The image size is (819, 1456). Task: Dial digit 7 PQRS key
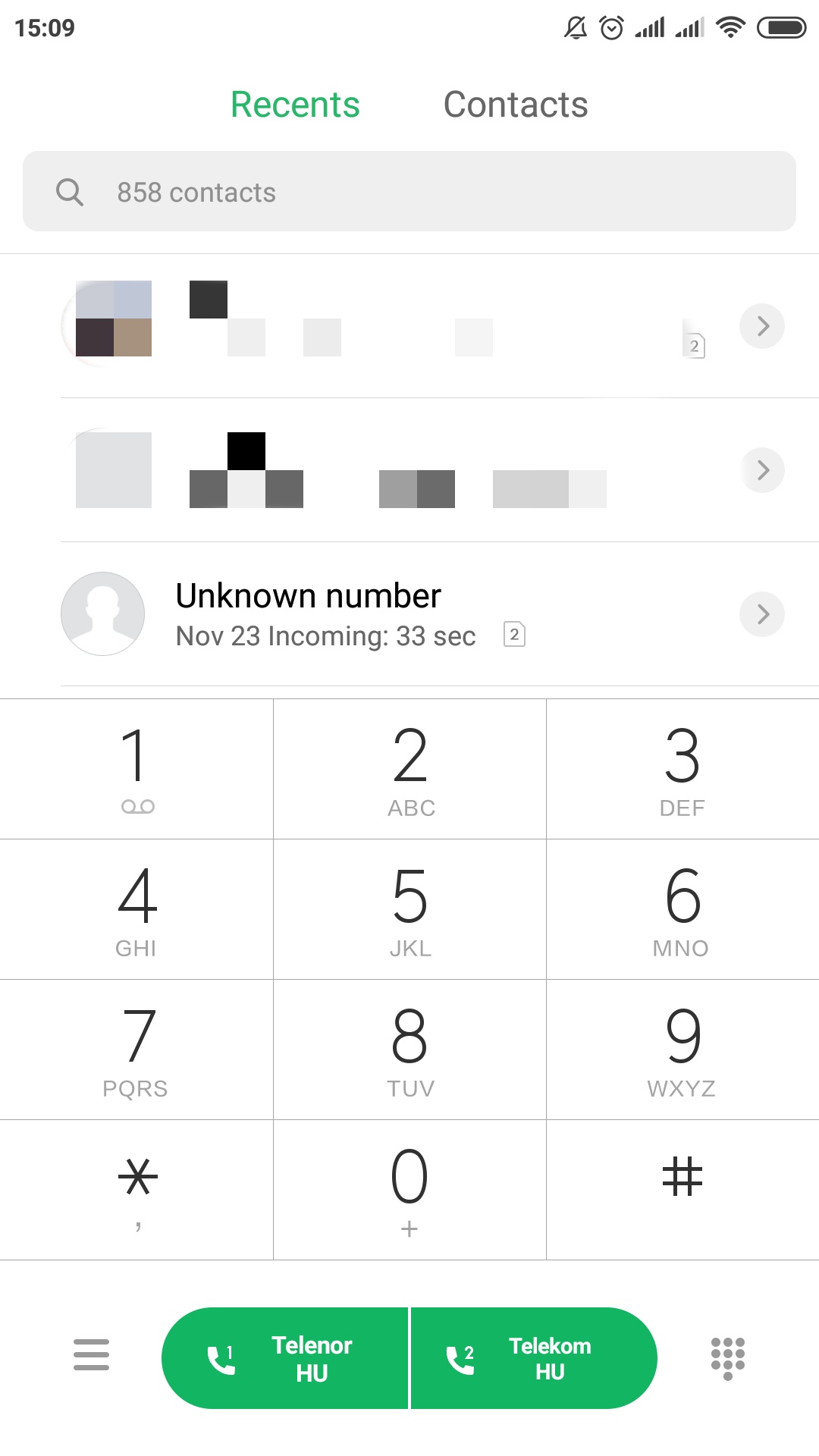coord(136,1050)
